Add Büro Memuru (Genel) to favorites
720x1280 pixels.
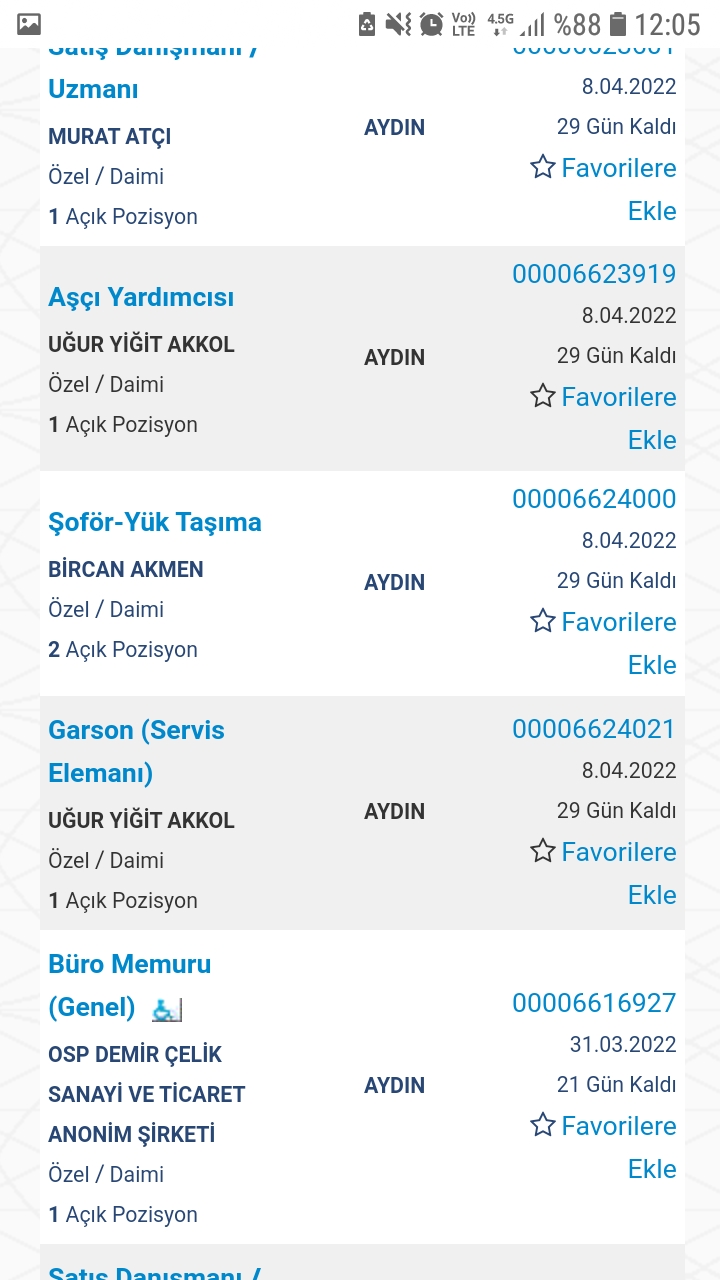point(603,1147)
